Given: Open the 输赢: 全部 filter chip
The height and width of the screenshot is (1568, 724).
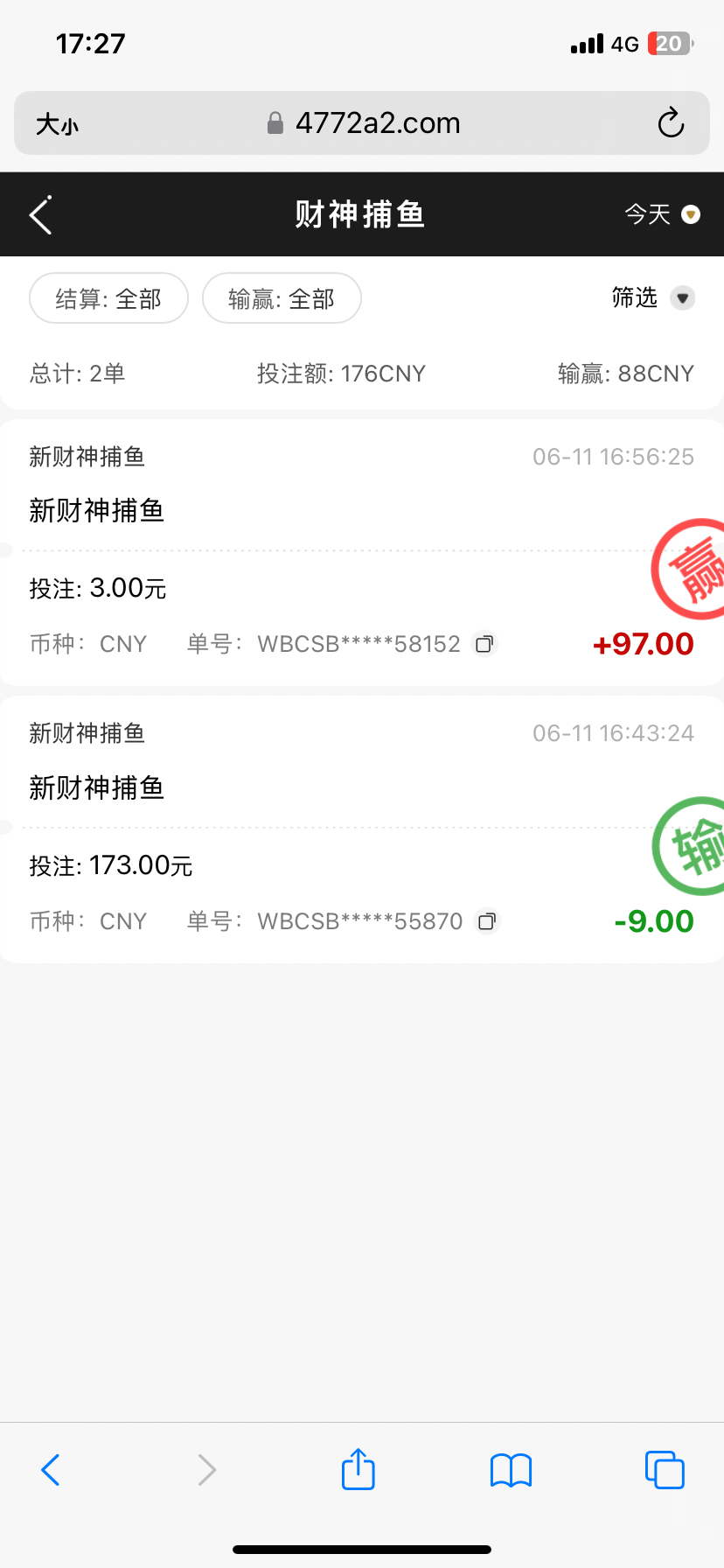Looking at the screenshot, I should [x=282, y=298].
